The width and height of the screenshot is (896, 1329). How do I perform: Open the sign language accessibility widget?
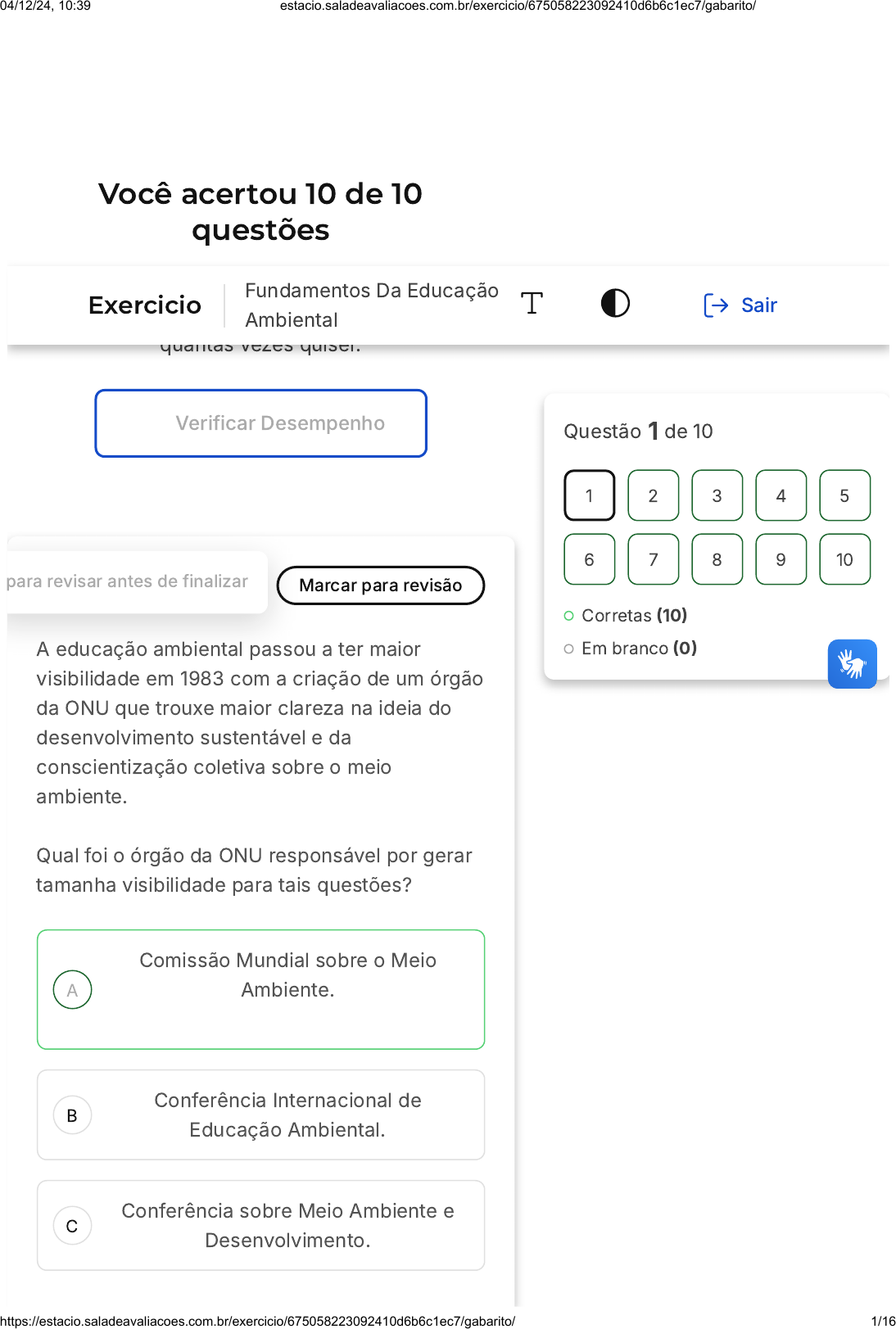852,664
